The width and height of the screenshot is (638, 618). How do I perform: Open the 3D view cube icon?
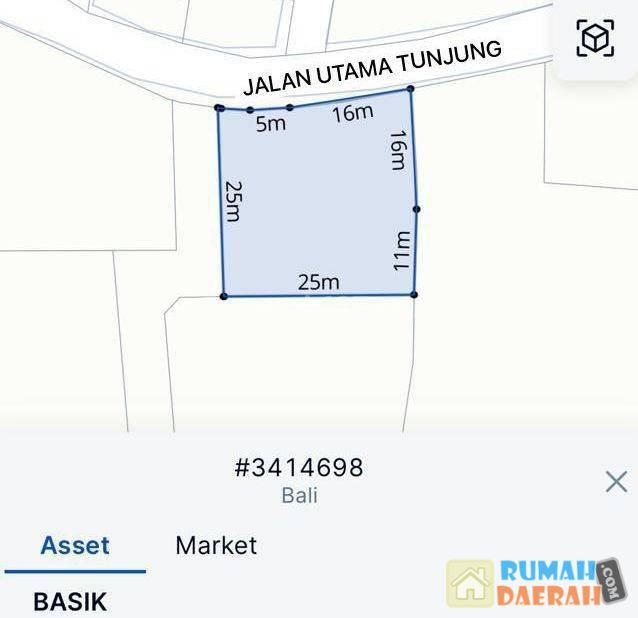point(596,39)
